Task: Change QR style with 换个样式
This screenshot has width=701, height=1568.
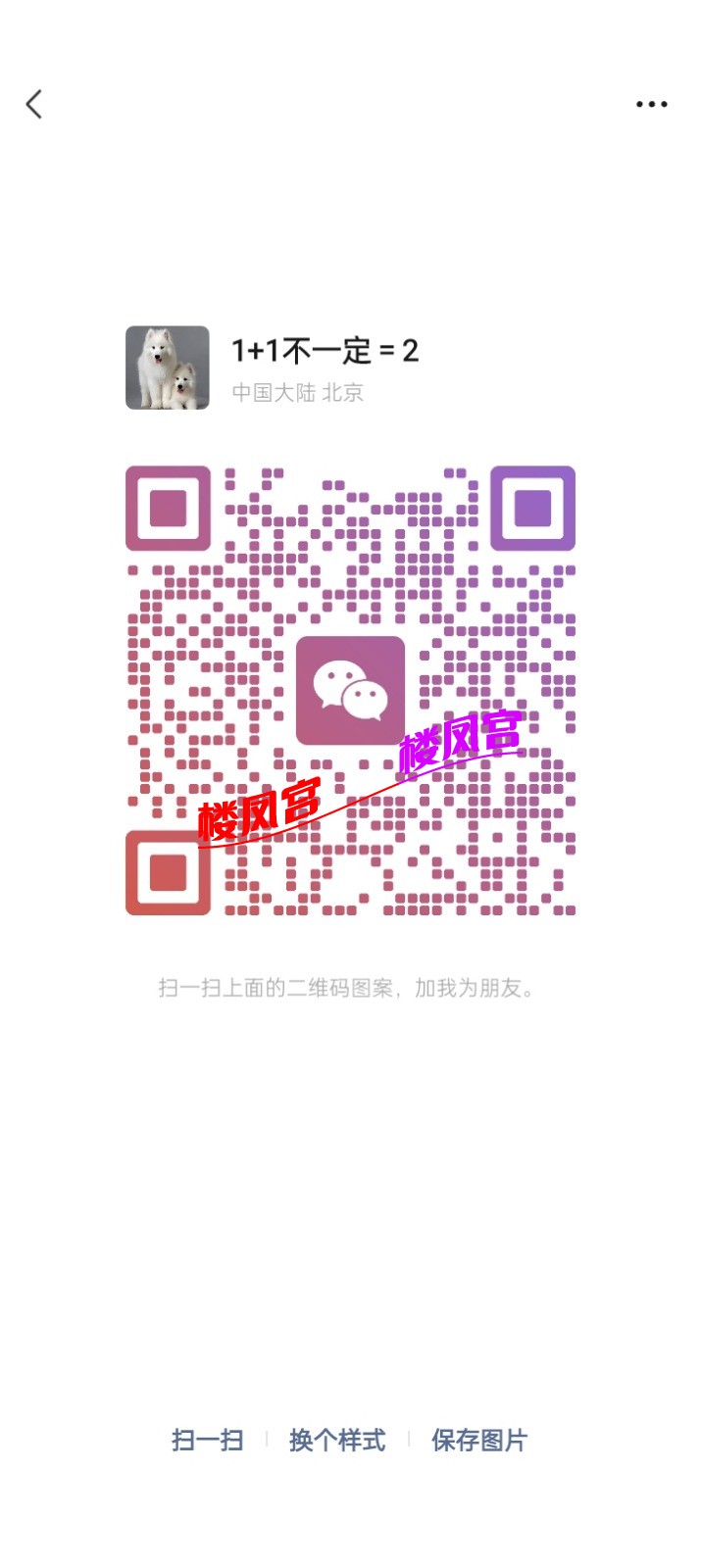Action: click(337, 1440)
